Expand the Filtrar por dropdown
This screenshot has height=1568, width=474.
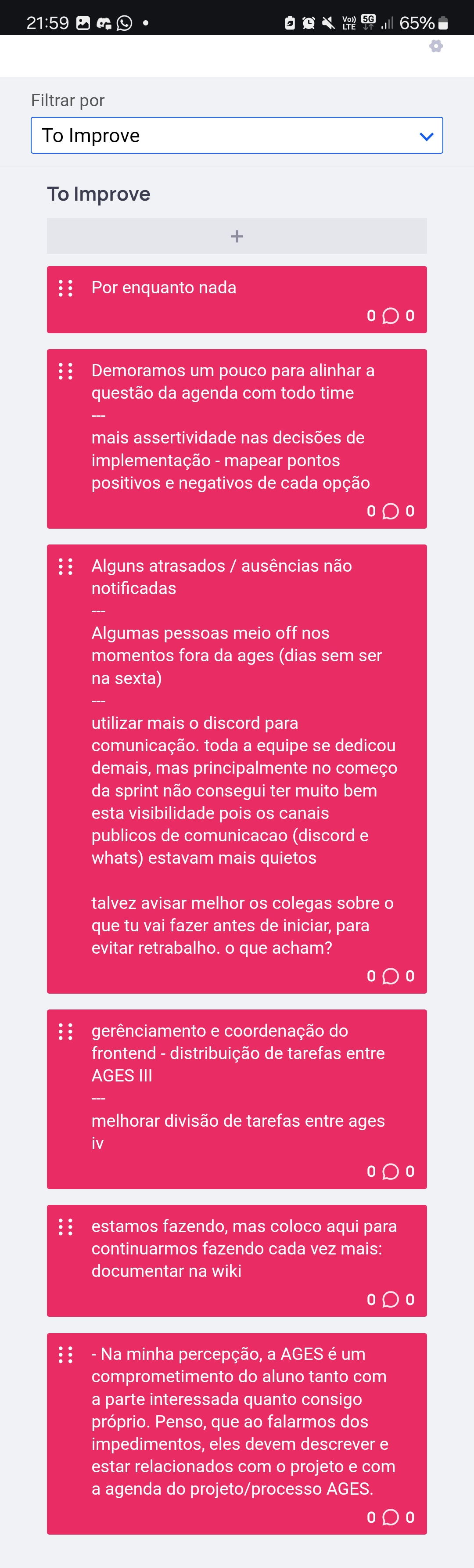pyautogui.click(x=237, y=135)
